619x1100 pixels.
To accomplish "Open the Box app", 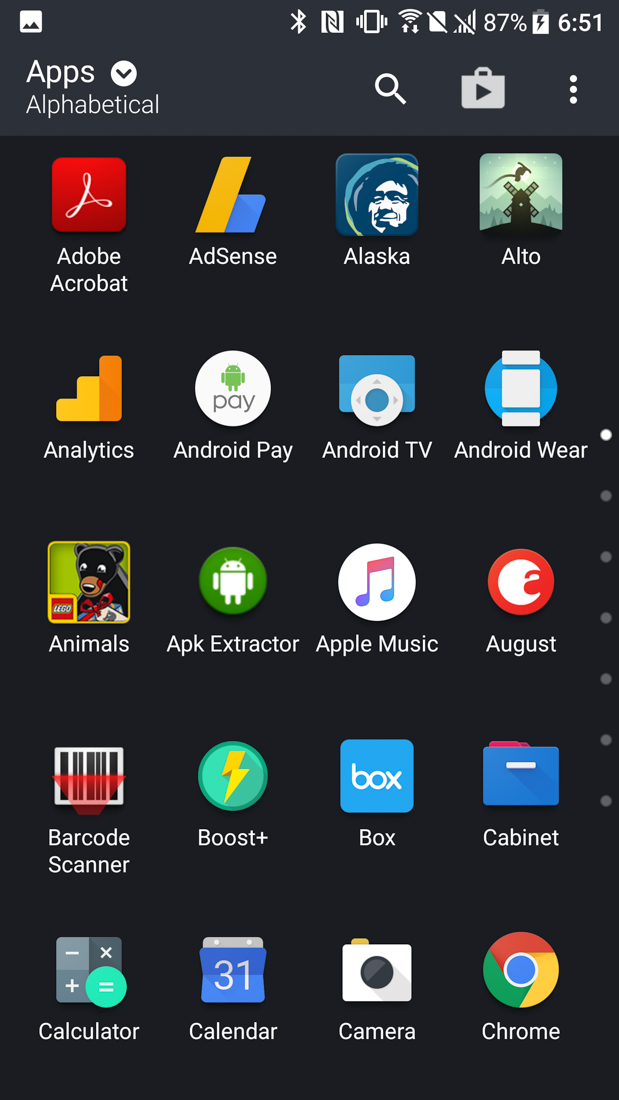I will (x=377, y=776).
